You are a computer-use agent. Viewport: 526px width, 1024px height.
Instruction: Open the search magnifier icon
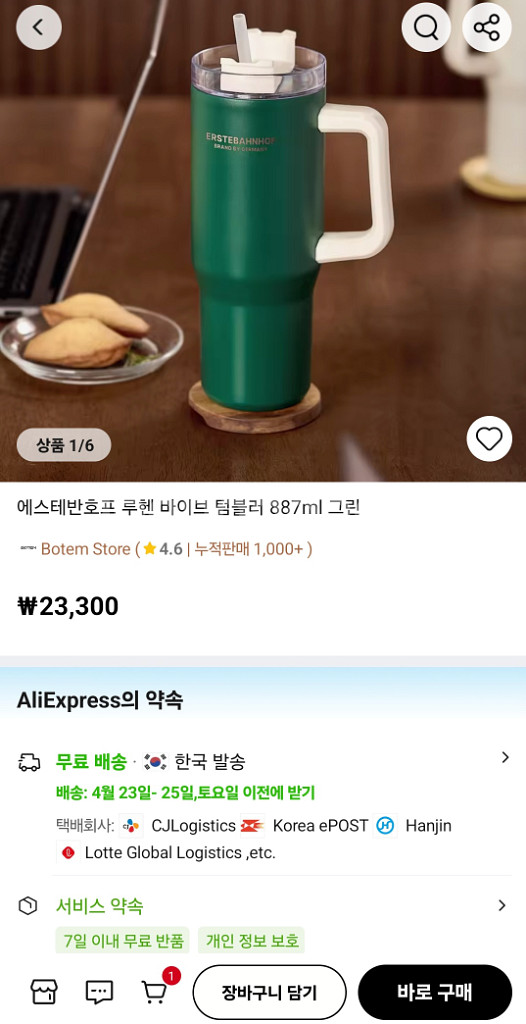click(x=426, y=27)
